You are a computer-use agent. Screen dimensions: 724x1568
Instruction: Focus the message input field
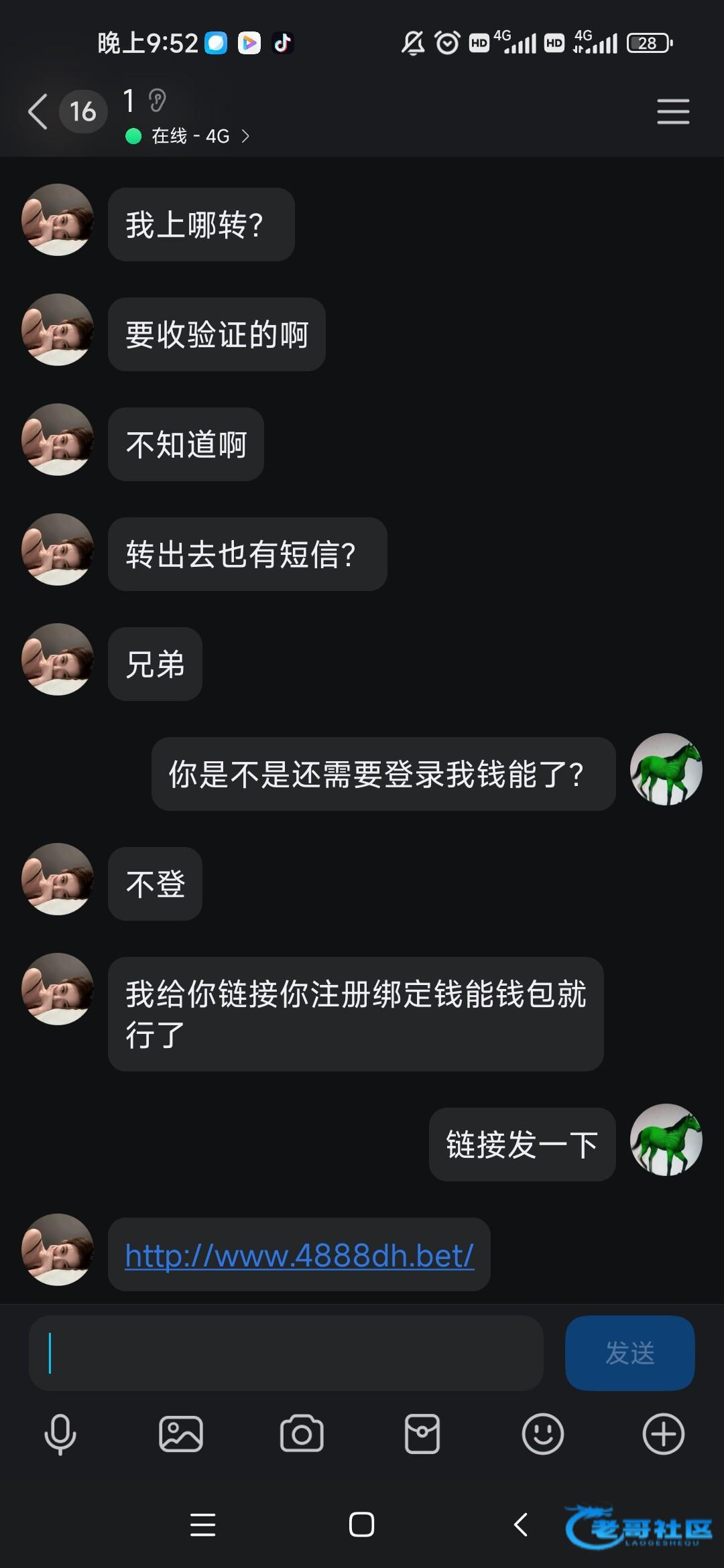coord(286,1353)
